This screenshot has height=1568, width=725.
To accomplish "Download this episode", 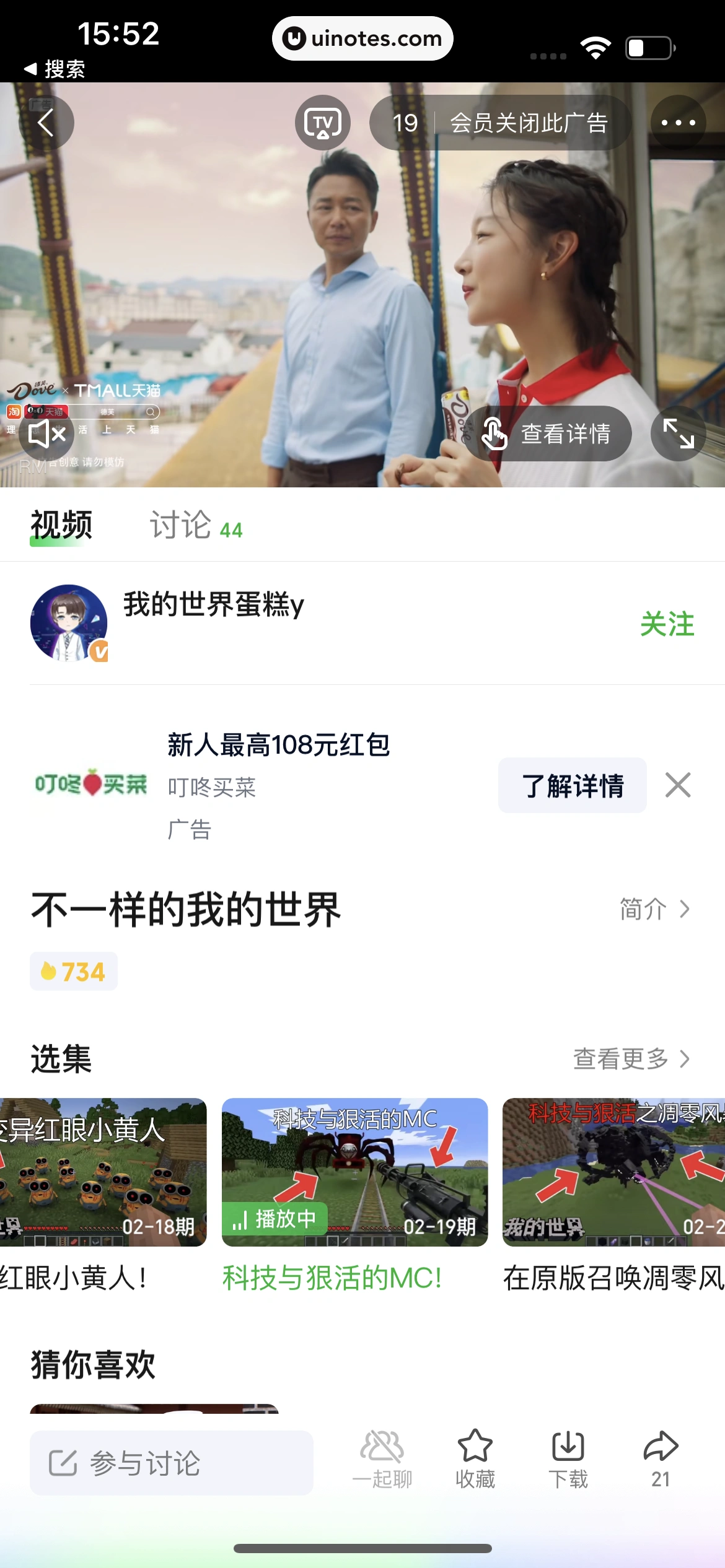I will click(x=568, y=1461).
